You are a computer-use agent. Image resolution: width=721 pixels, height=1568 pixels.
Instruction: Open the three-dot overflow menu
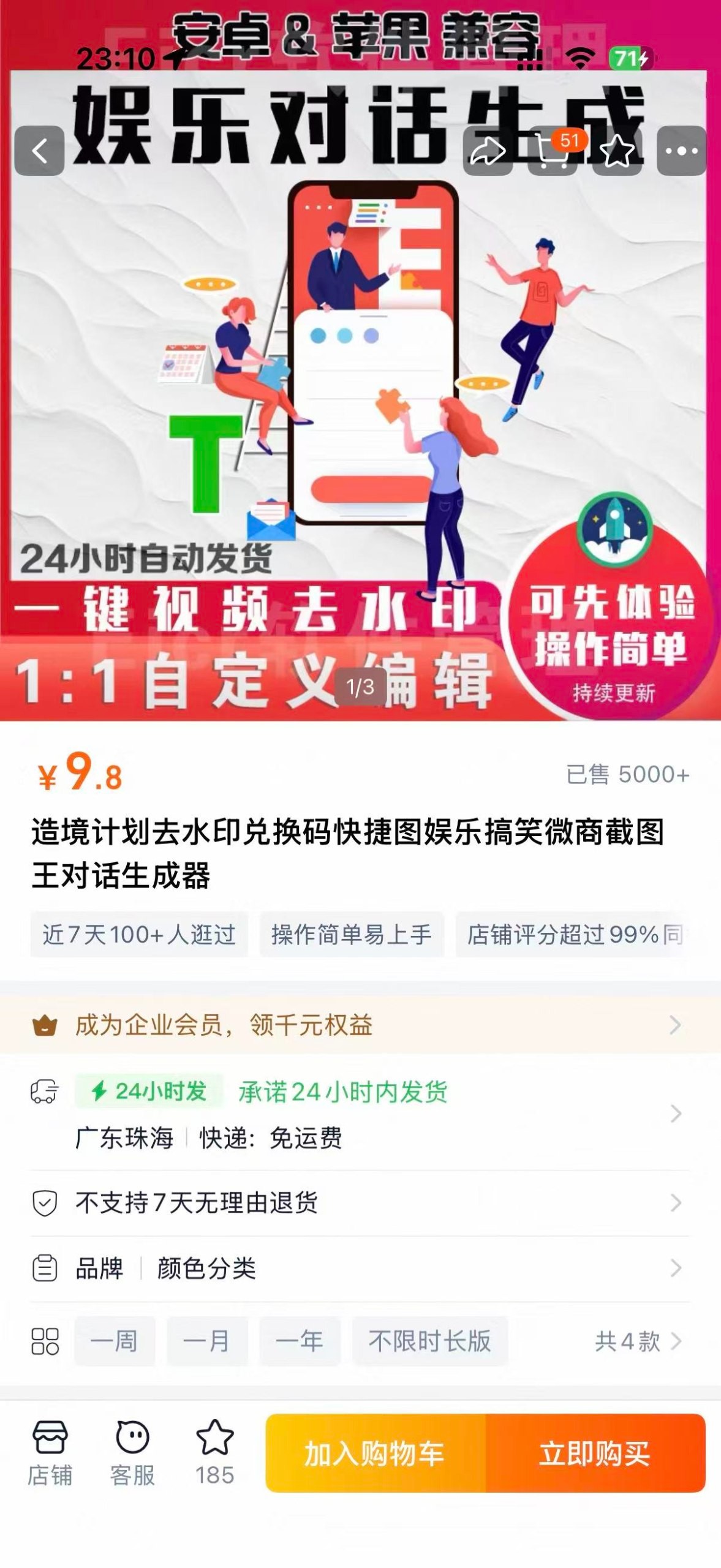coord(681,151)
